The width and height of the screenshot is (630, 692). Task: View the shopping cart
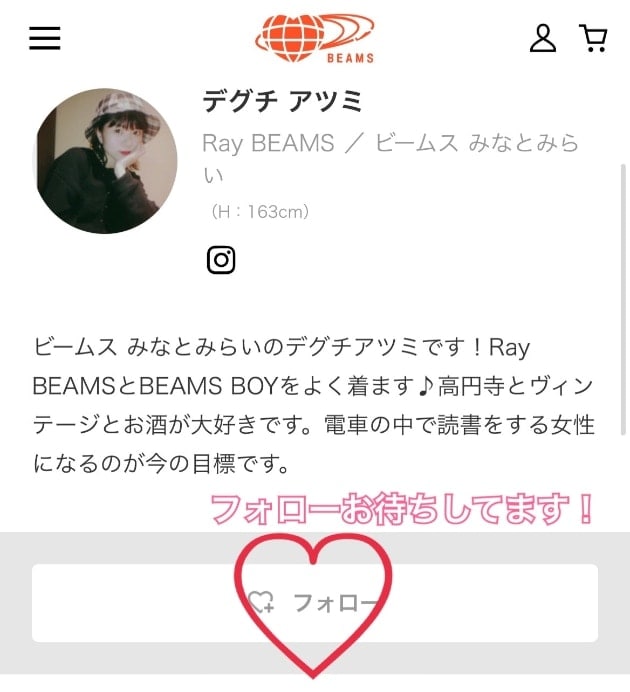pyautogui.click(x=593, y=38)
